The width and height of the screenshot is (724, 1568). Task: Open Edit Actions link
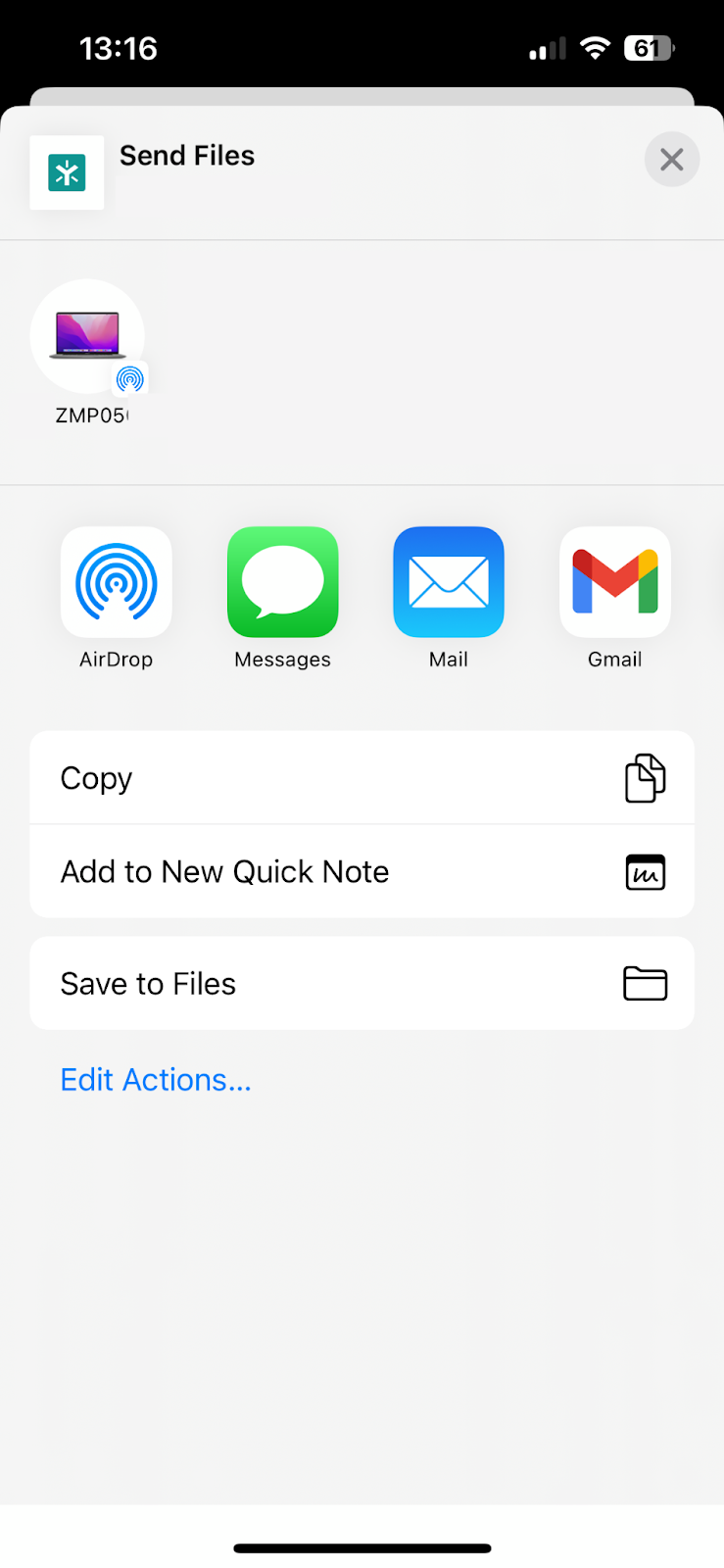point(156,1080)
